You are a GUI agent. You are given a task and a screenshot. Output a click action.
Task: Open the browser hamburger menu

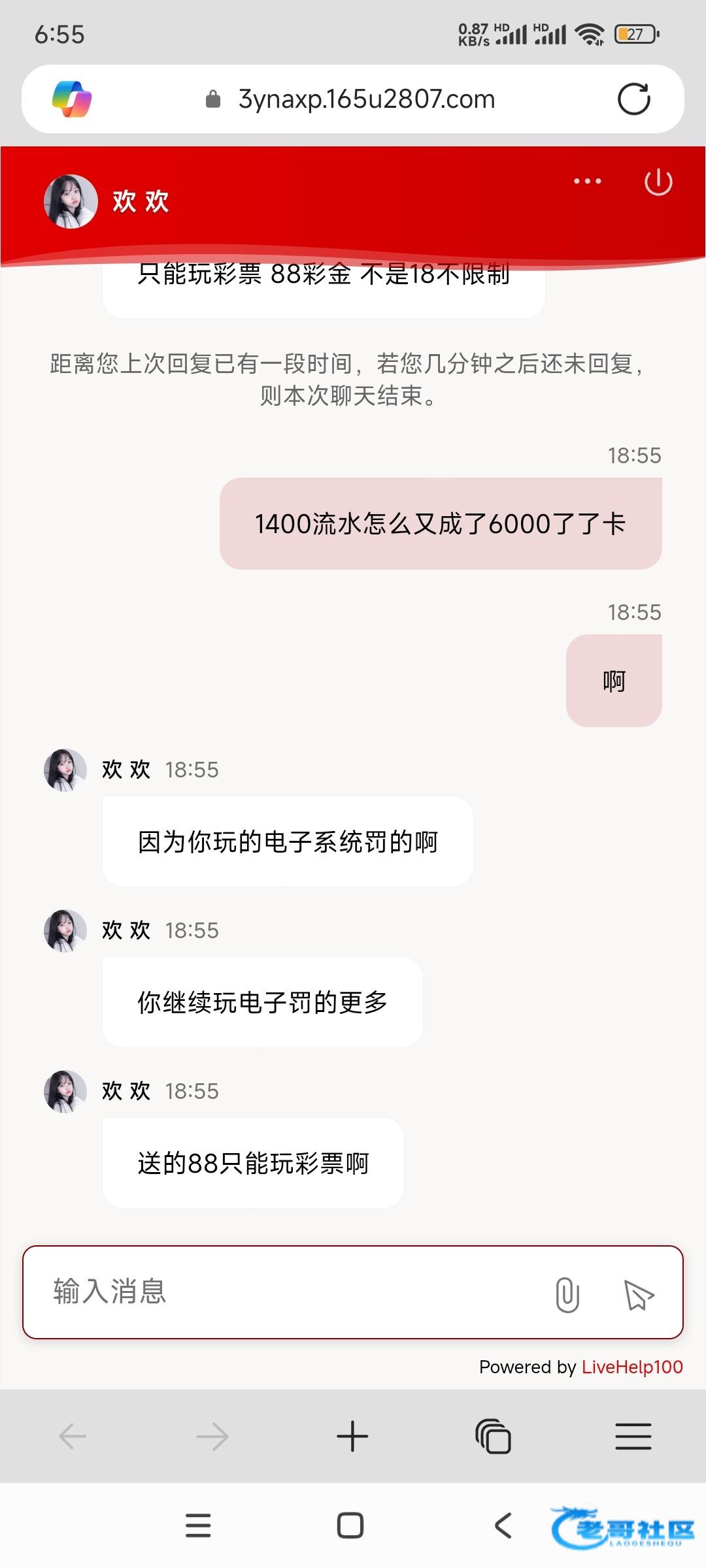633,1436
